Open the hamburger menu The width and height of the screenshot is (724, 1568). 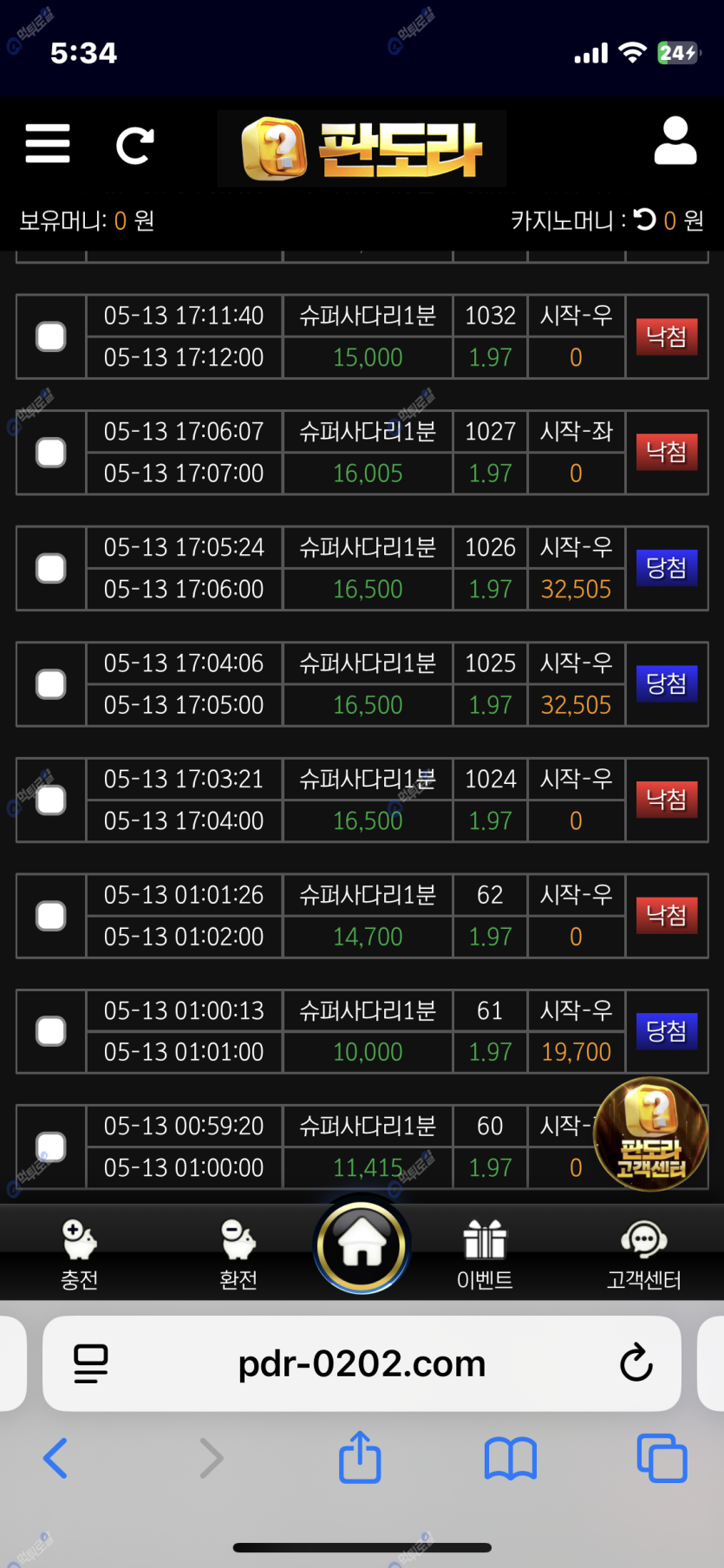click(48, 144)
